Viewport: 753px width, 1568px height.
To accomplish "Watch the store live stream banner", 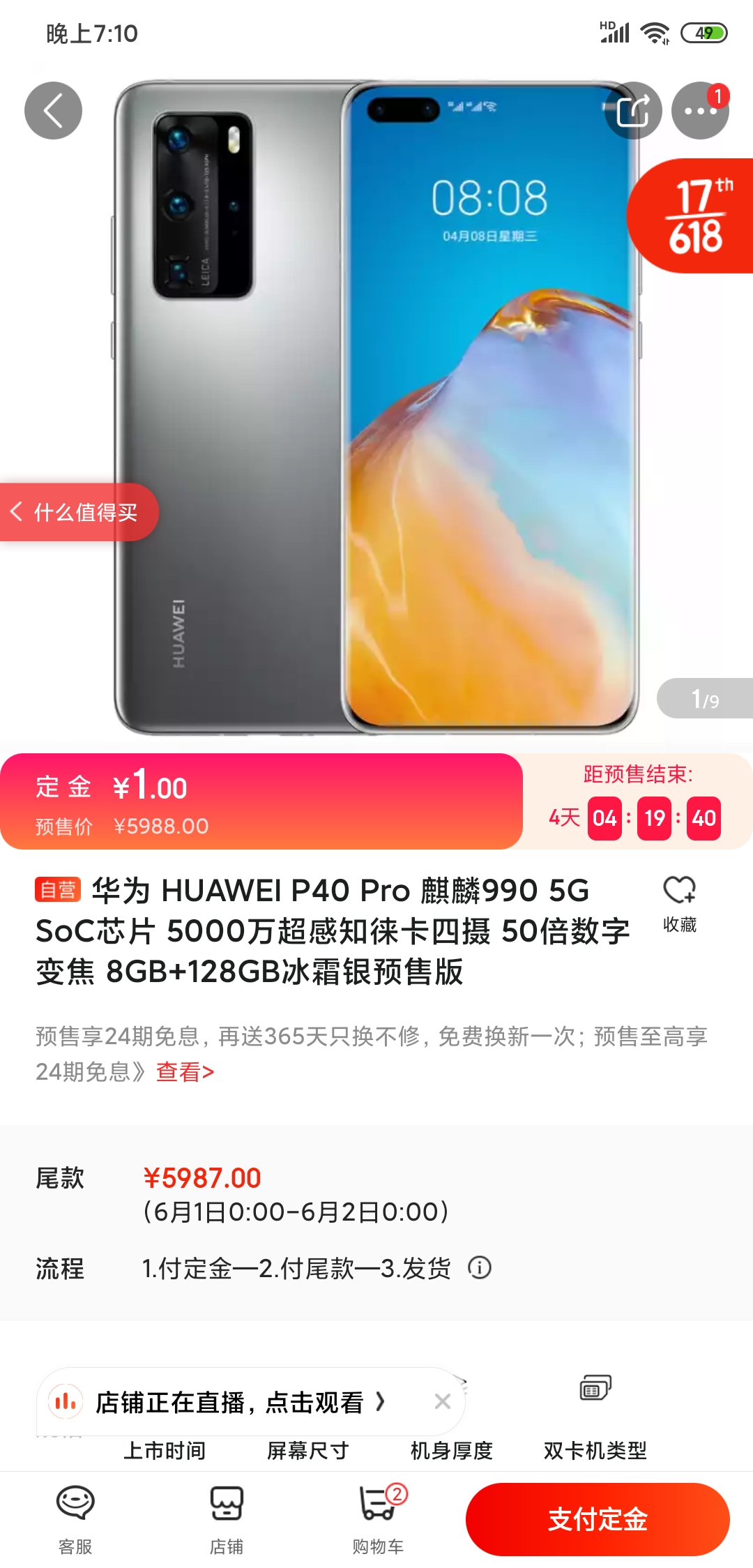I will tap(230, 1402).
